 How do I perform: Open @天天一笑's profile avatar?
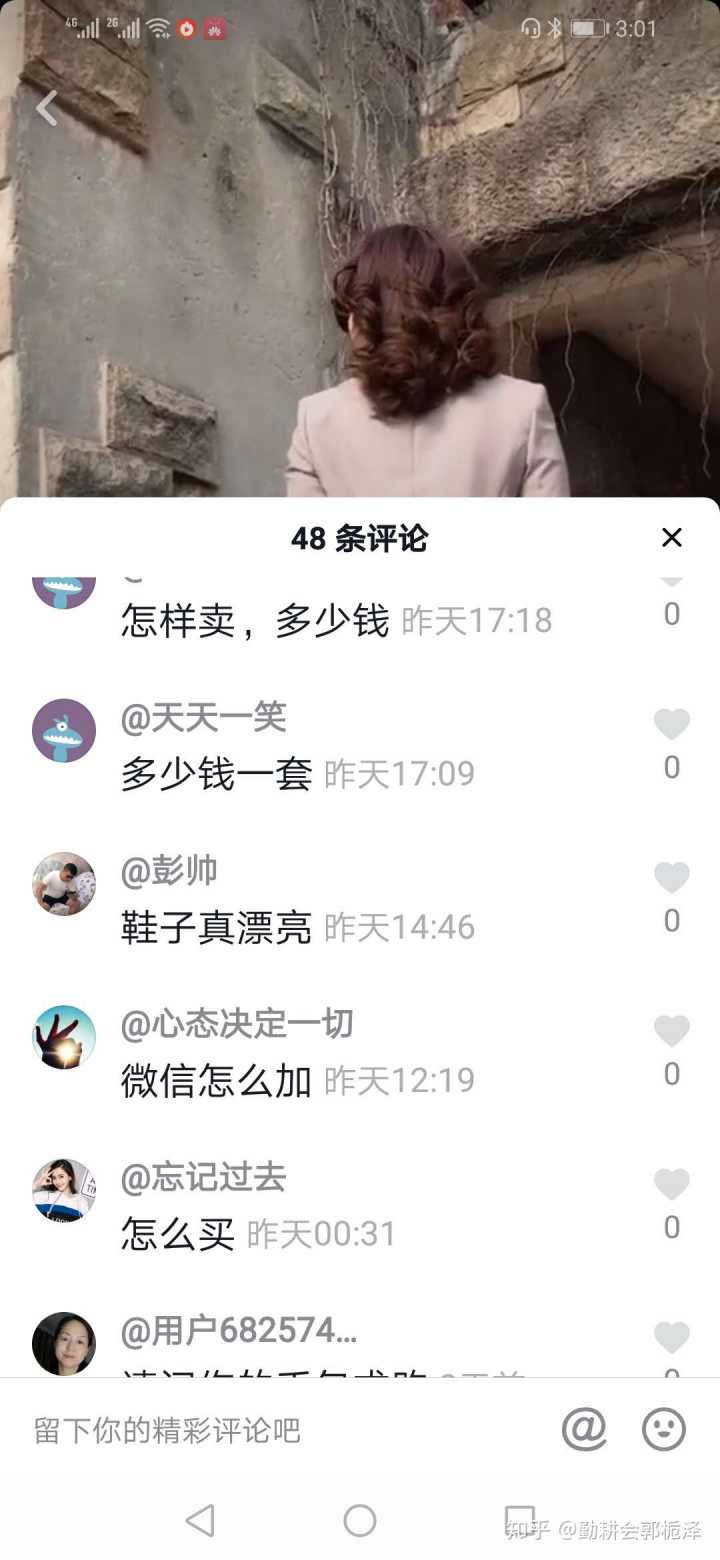64,731
